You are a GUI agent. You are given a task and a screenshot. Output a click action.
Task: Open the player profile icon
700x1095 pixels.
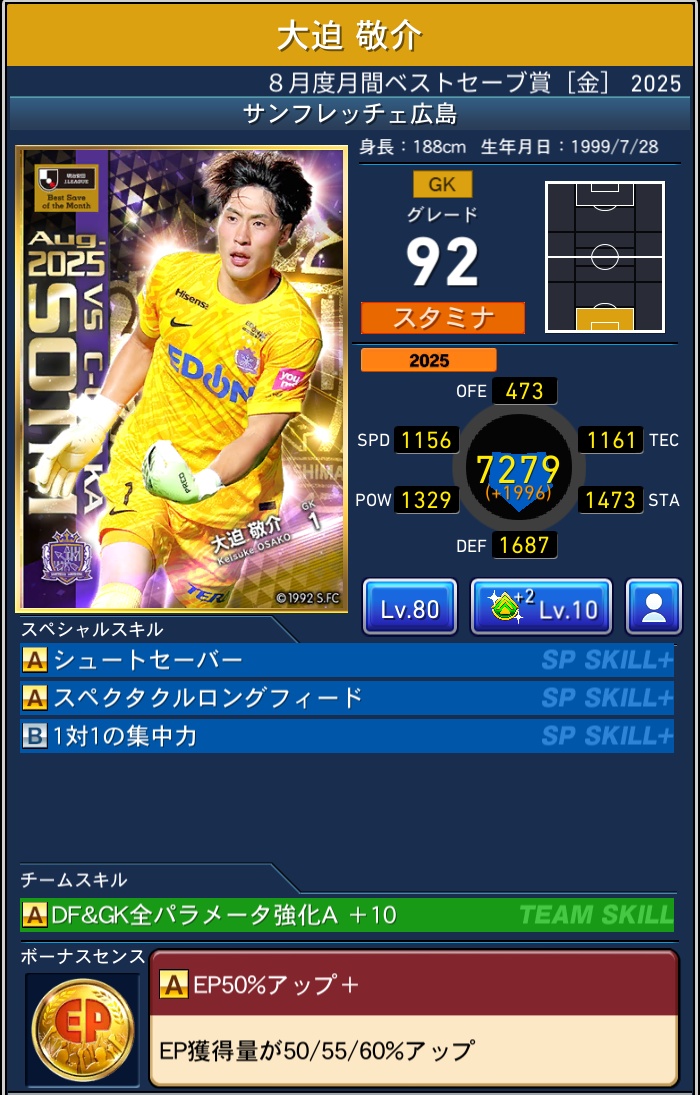pyautogui.click(x=654, y=607)
